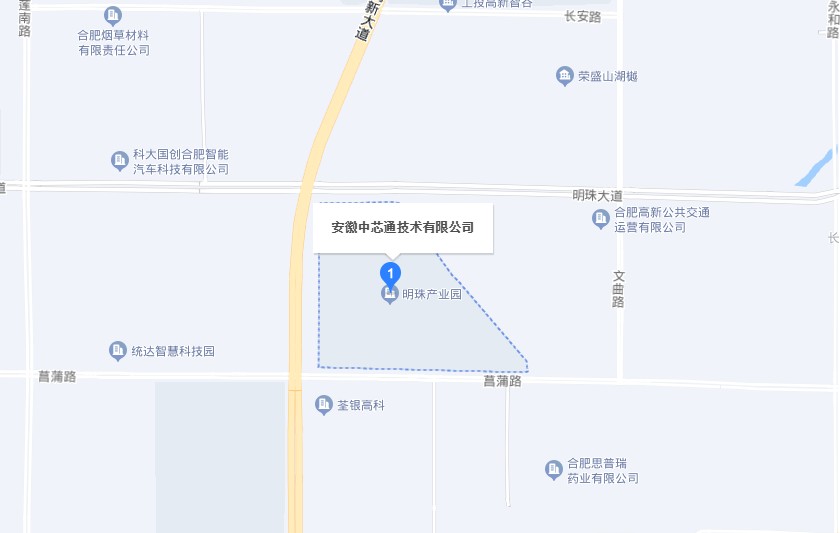Tap the 合肥烟草材料有限责任公司 marker
The image size is (840, 533).
tap(113, 15)
